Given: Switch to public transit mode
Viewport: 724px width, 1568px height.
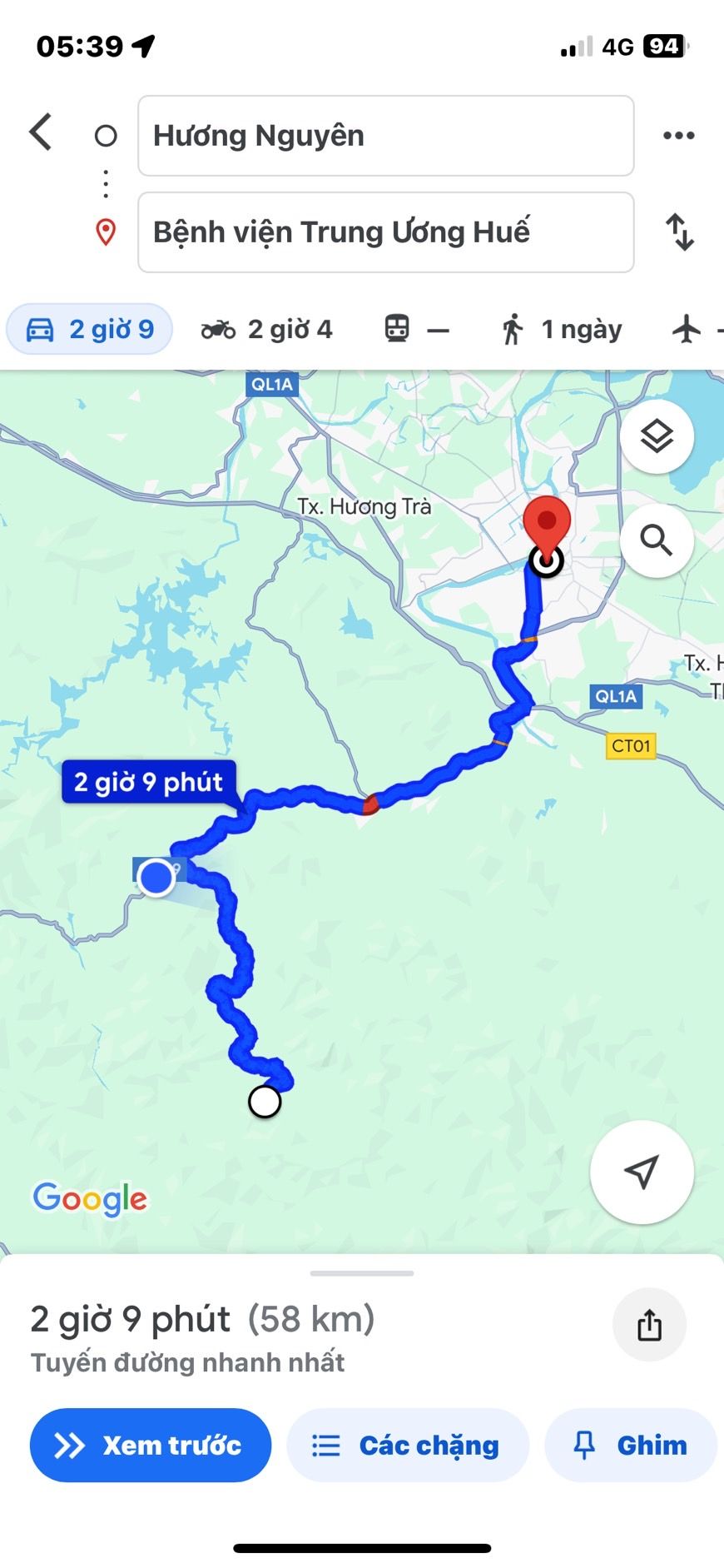Looking at the screenshot, I should coord(416,330).
